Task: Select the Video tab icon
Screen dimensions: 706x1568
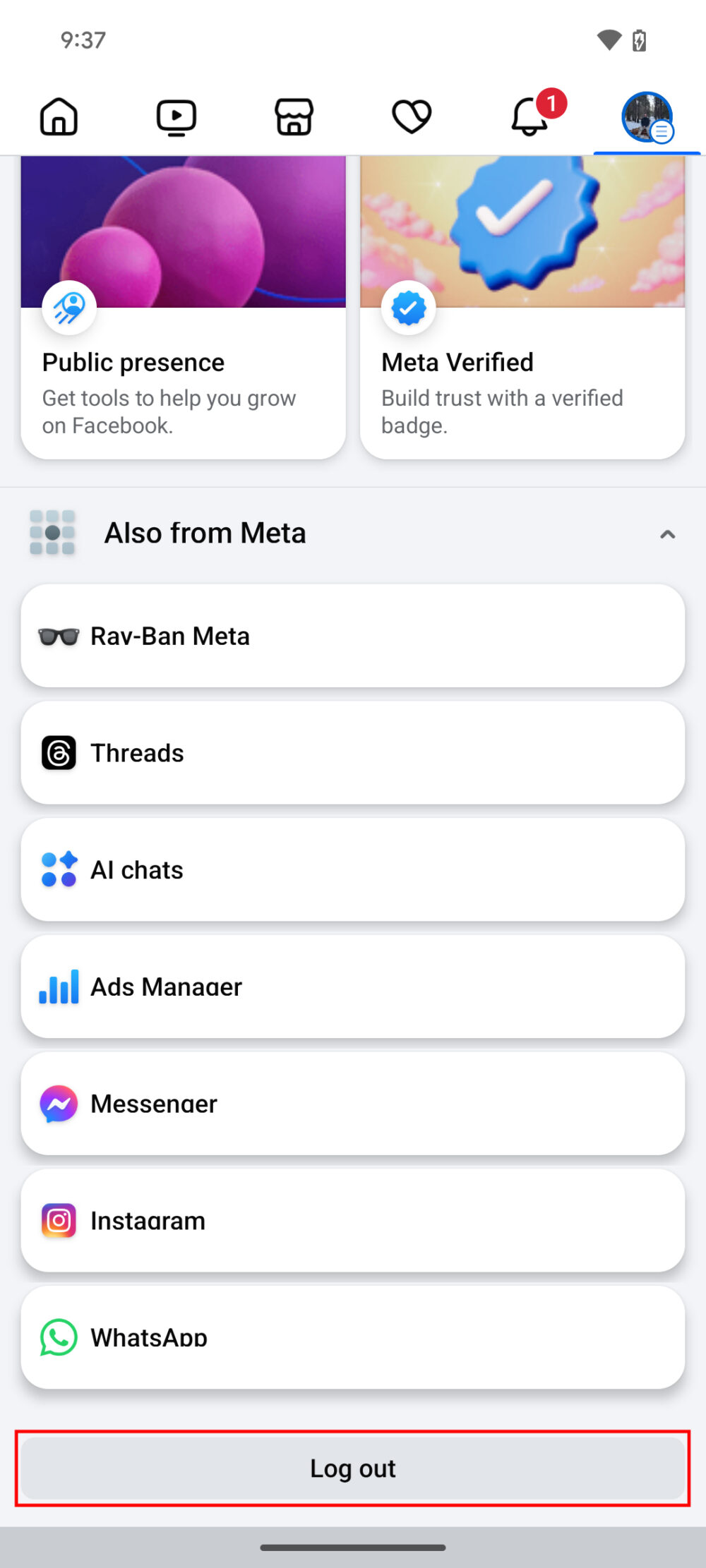Action: tap(176, 116)
